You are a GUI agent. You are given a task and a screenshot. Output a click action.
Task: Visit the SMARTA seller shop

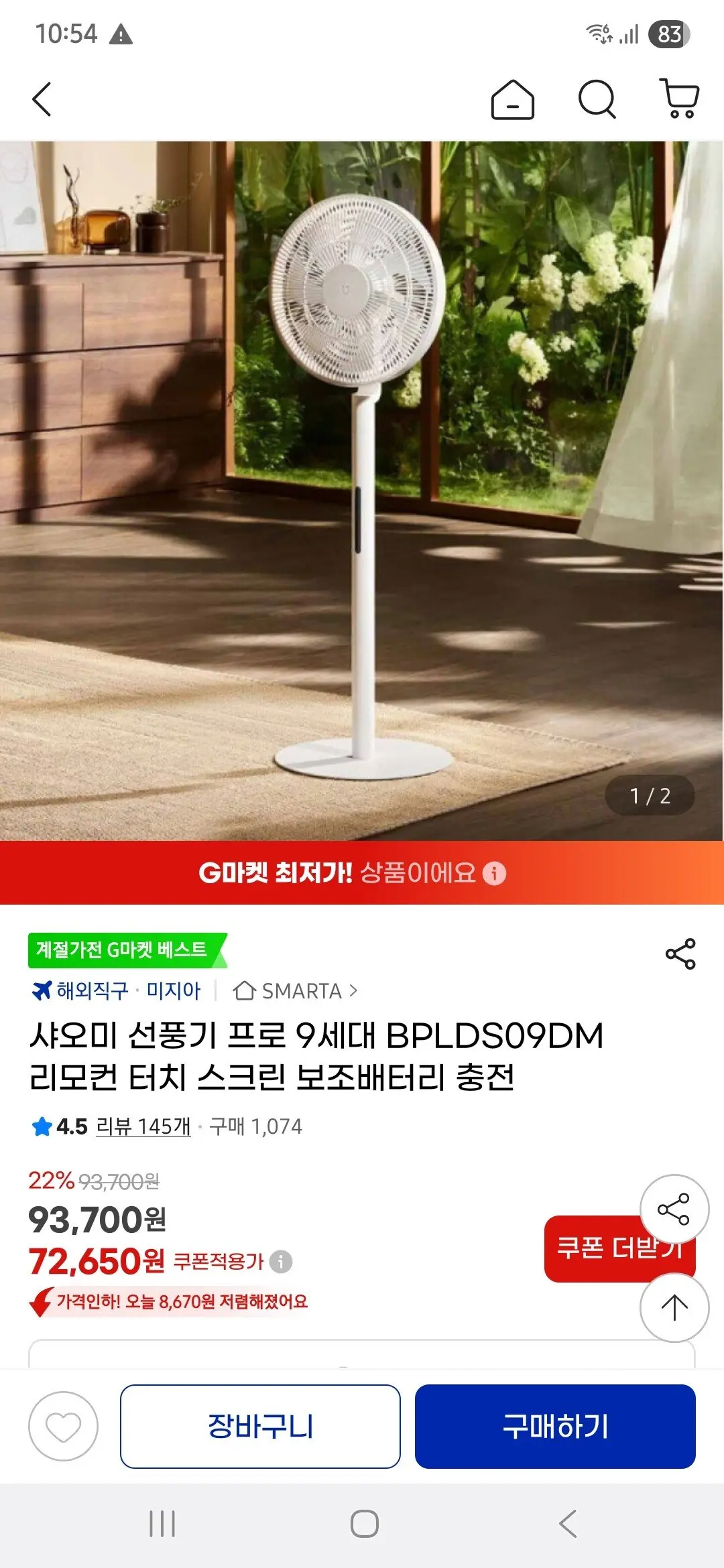[295, 990]
